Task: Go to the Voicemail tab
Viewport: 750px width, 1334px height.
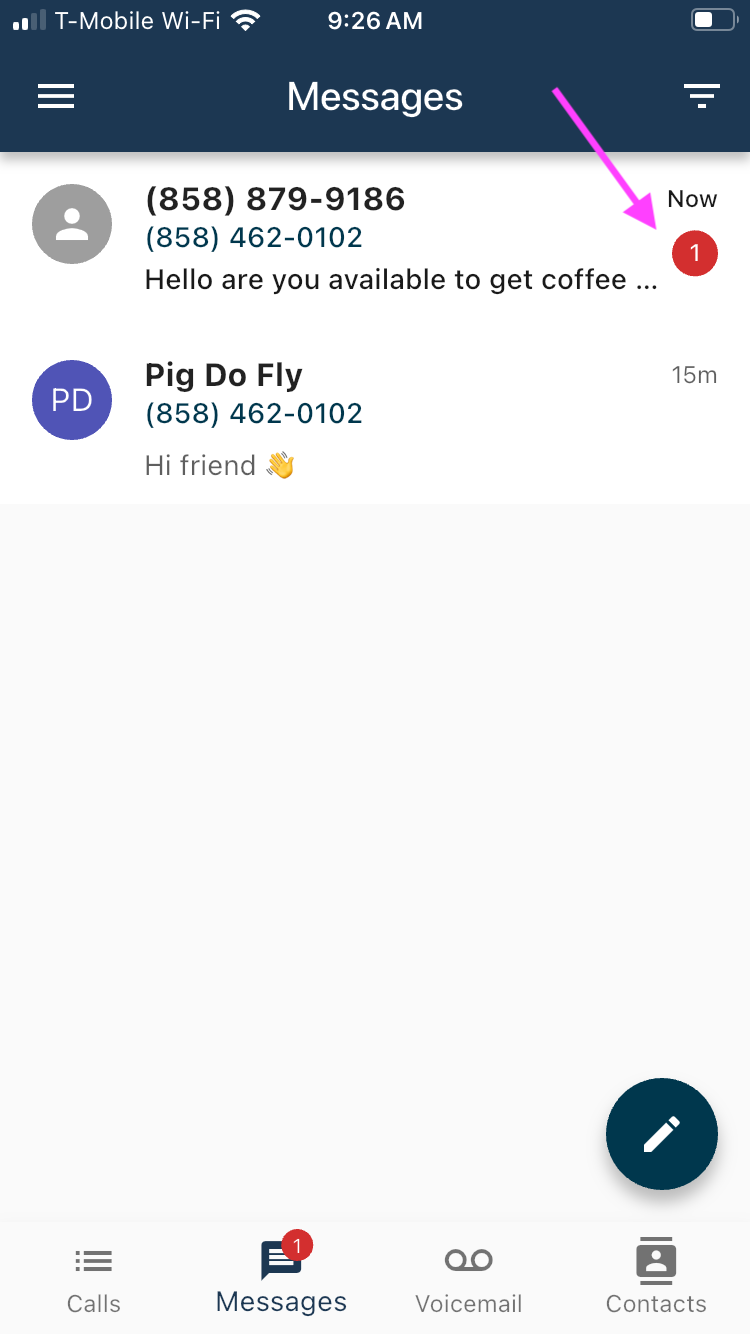Action: (468, 1279)
